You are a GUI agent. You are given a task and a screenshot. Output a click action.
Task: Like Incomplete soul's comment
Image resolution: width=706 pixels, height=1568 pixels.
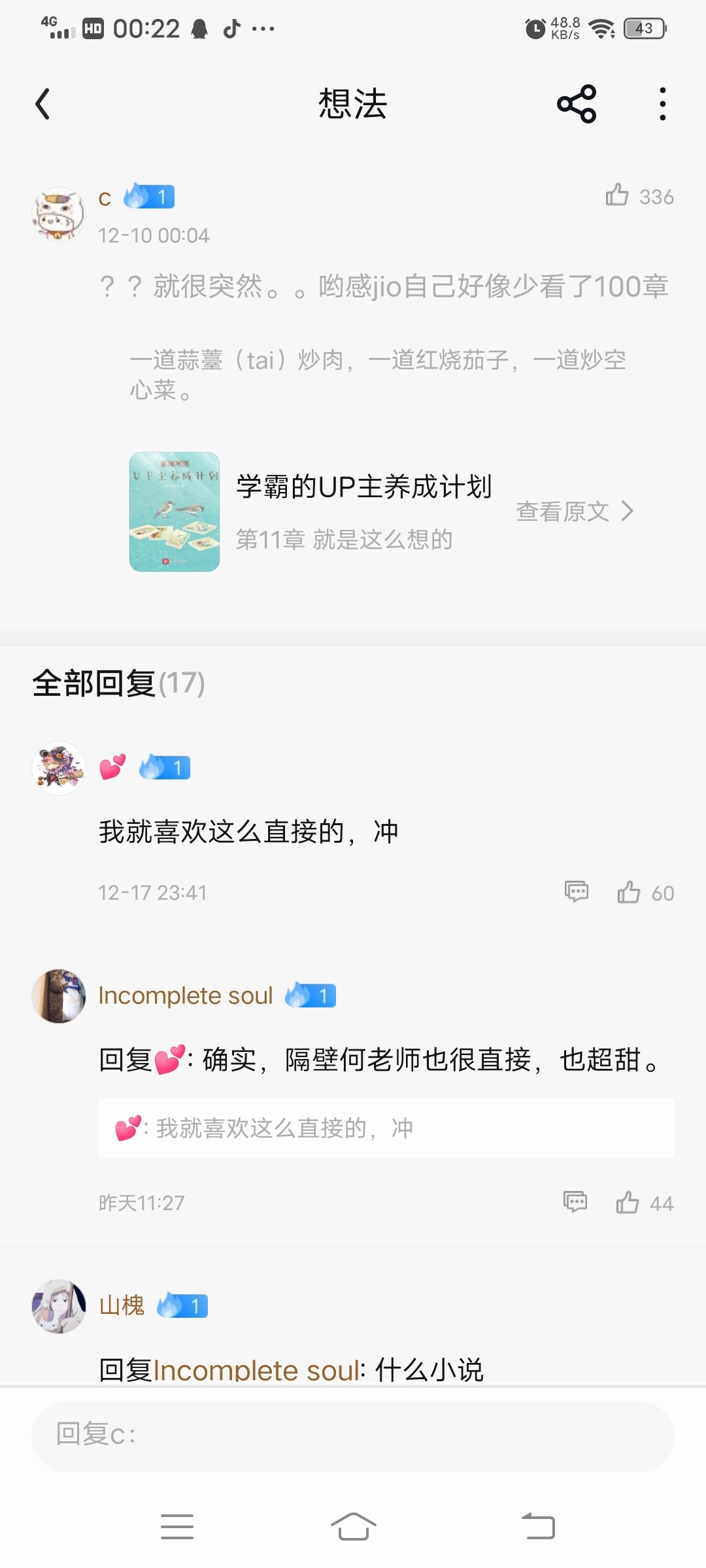pos(628,1202)
